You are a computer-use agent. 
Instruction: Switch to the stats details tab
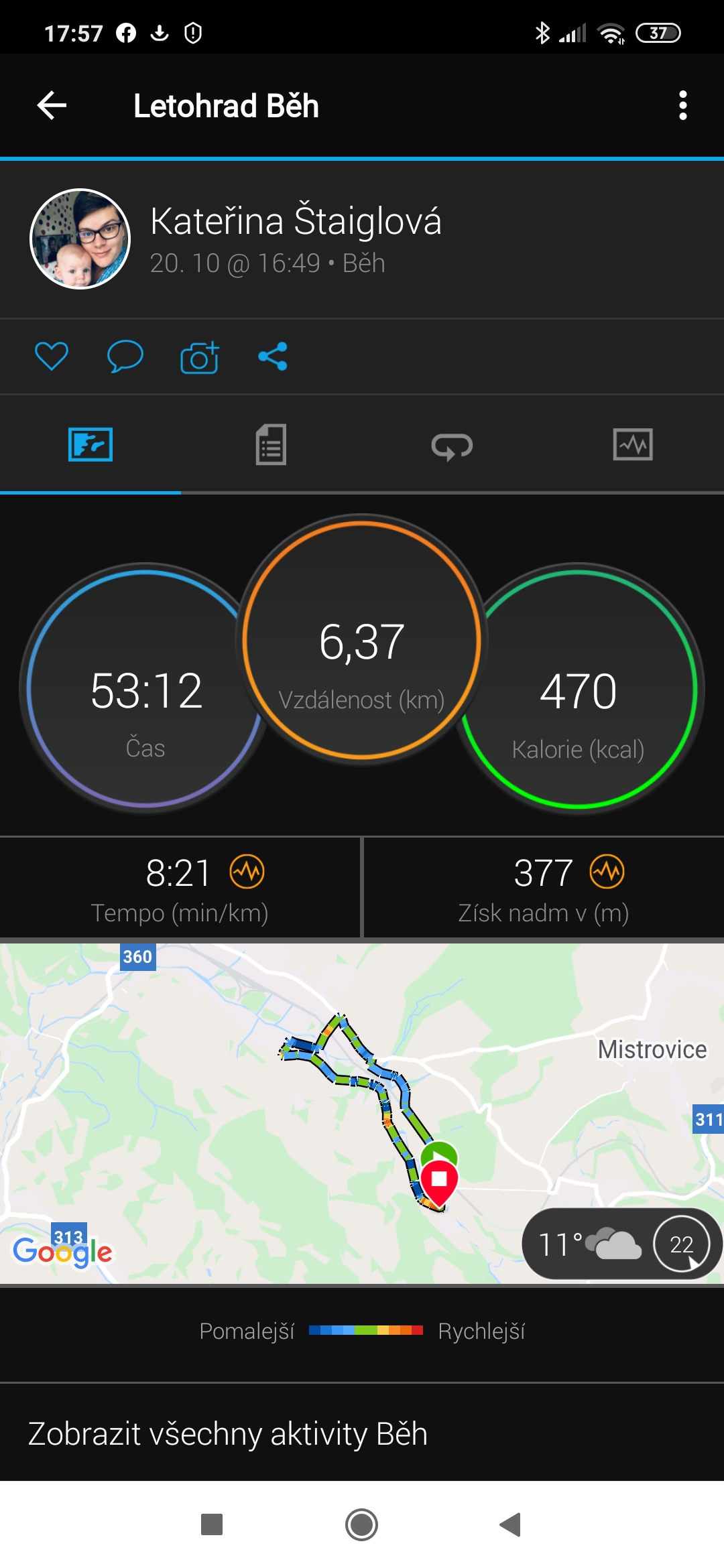[x=271, y=444]
